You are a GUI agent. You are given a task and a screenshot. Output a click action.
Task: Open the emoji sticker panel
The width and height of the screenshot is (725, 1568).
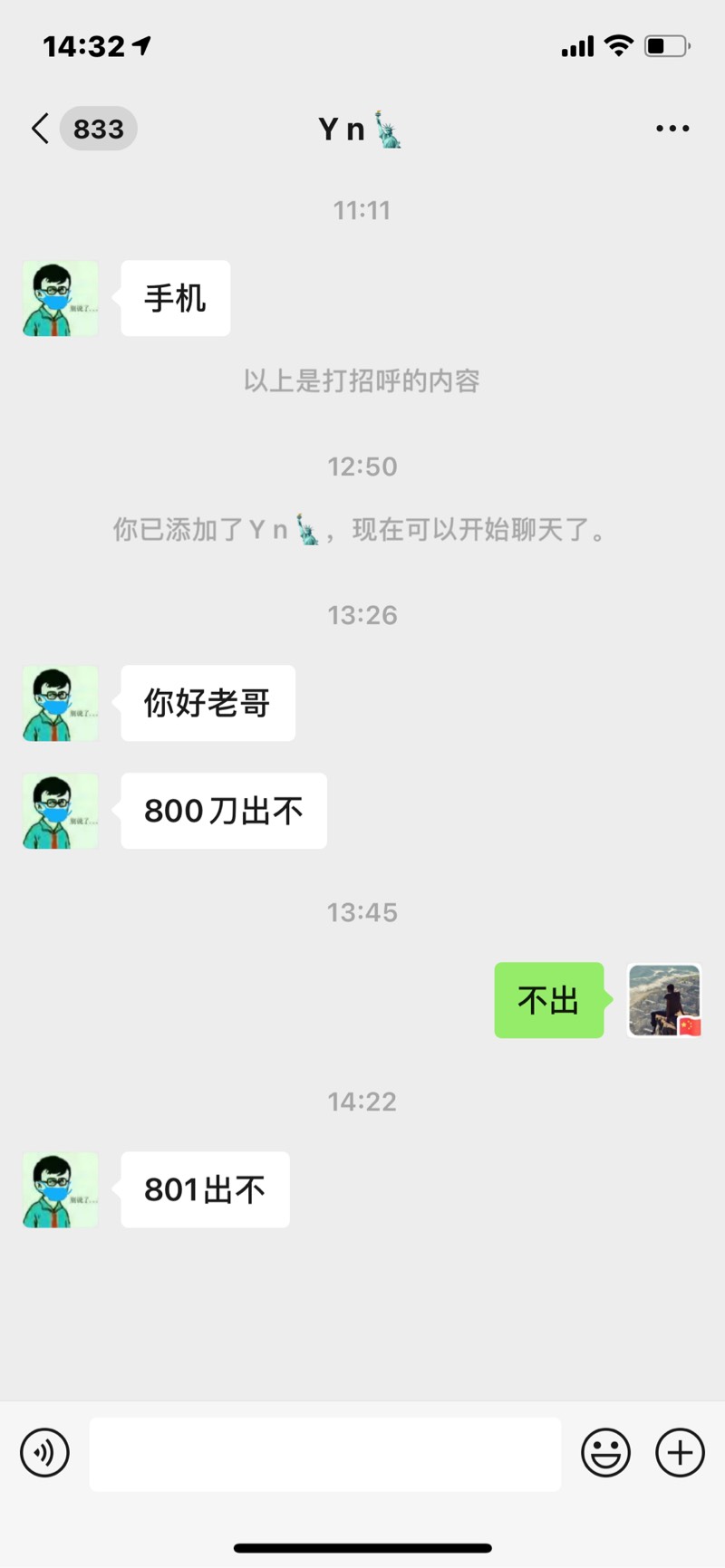[x=605, y=1453]
